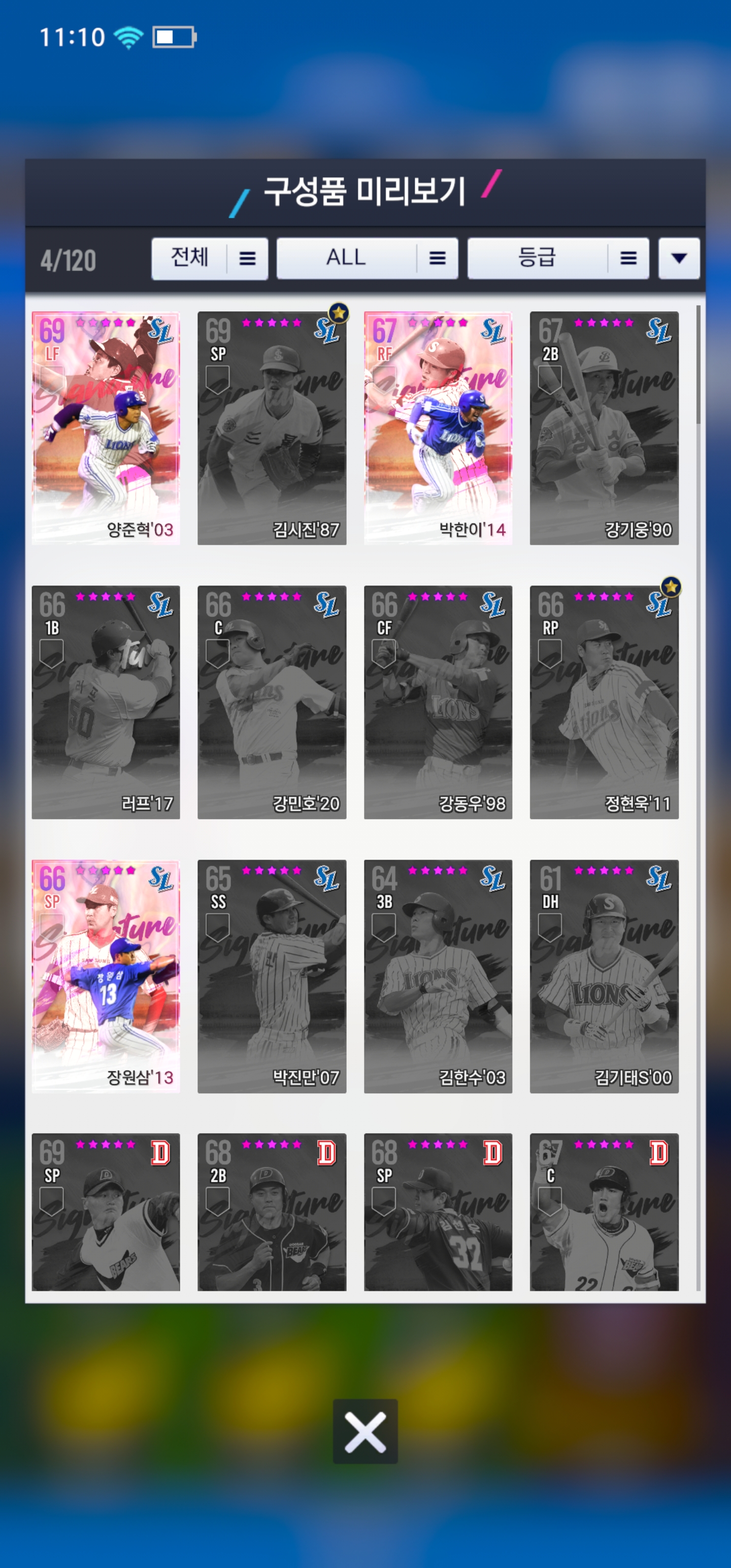This screenshot has width=731, height=1568.
Task: Open the ALL filter dropdown
Action: click(x=367, y=258)
